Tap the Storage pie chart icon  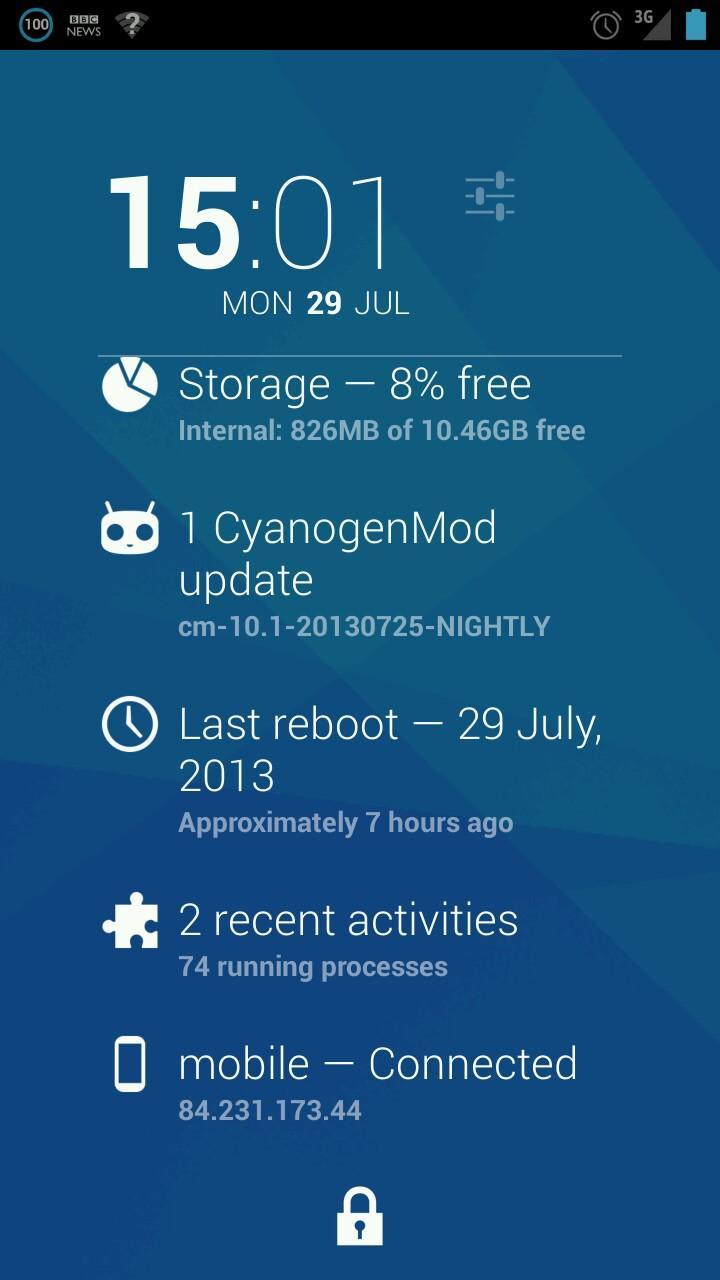128,385
